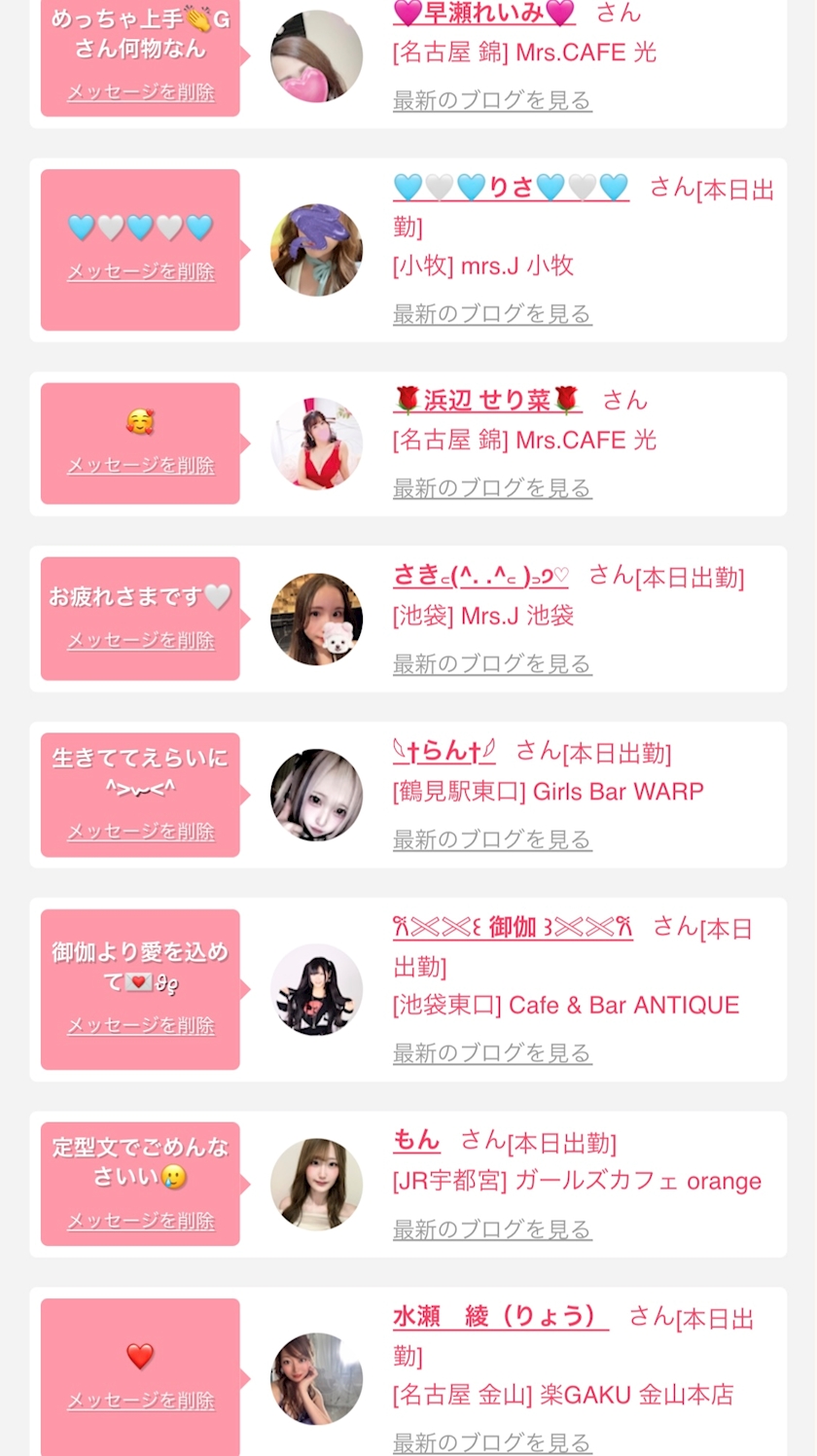View latest blog of 御伽 at Cafe & Bar ANTIQUE
817x1456 pixels.
tap(492, 1053)
